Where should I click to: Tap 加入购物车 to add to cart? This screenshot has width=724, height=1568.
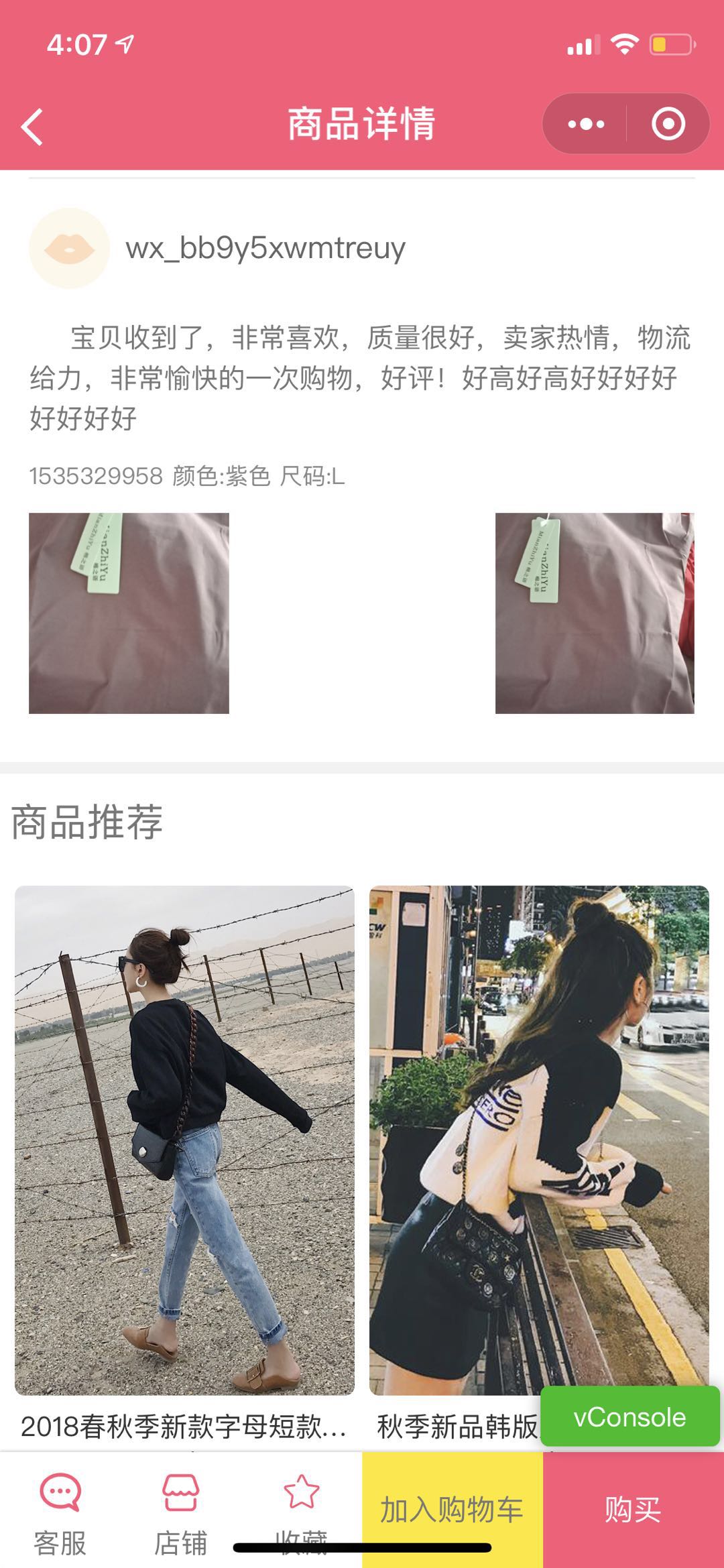tap(452, 1510)
